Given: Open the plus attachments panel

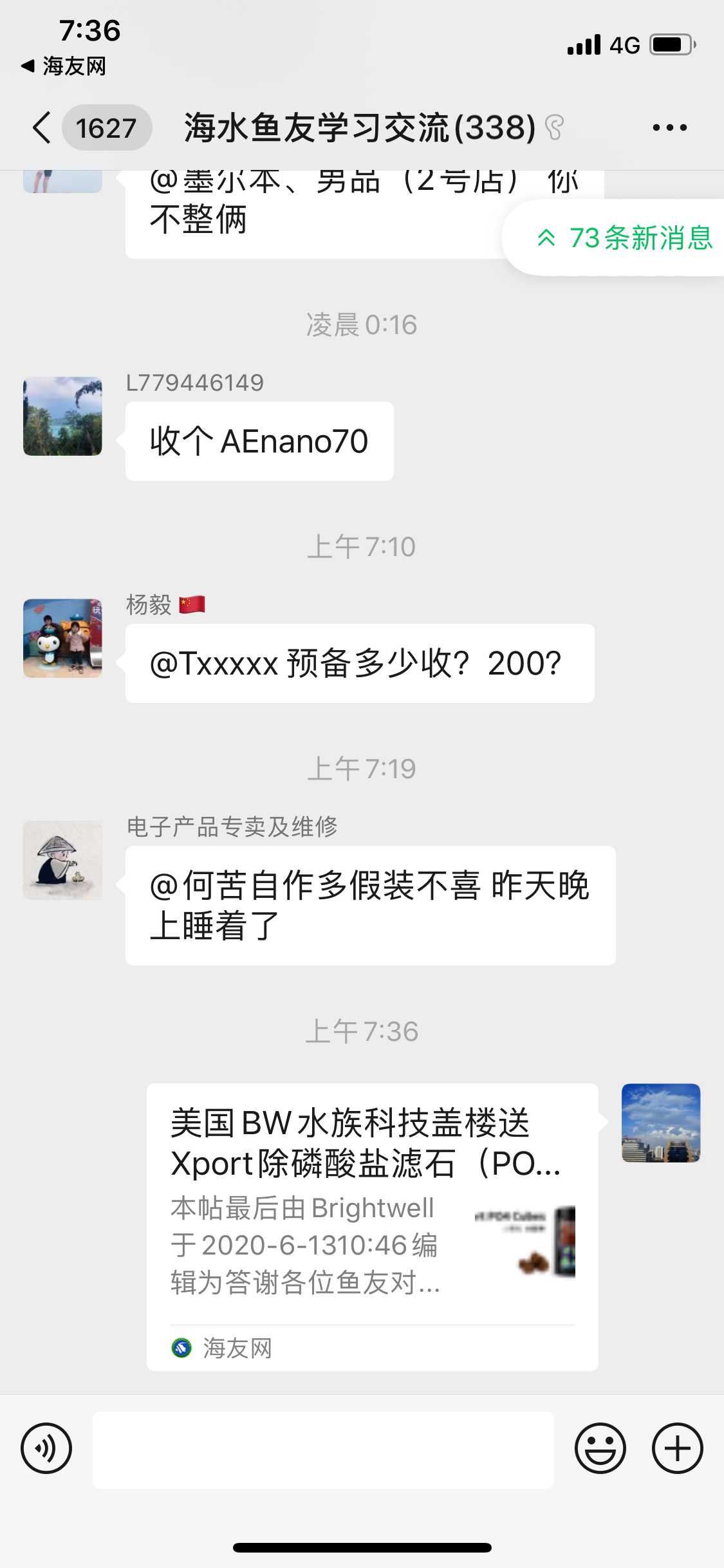Looking at the screenshot, I should (677, 1449).
